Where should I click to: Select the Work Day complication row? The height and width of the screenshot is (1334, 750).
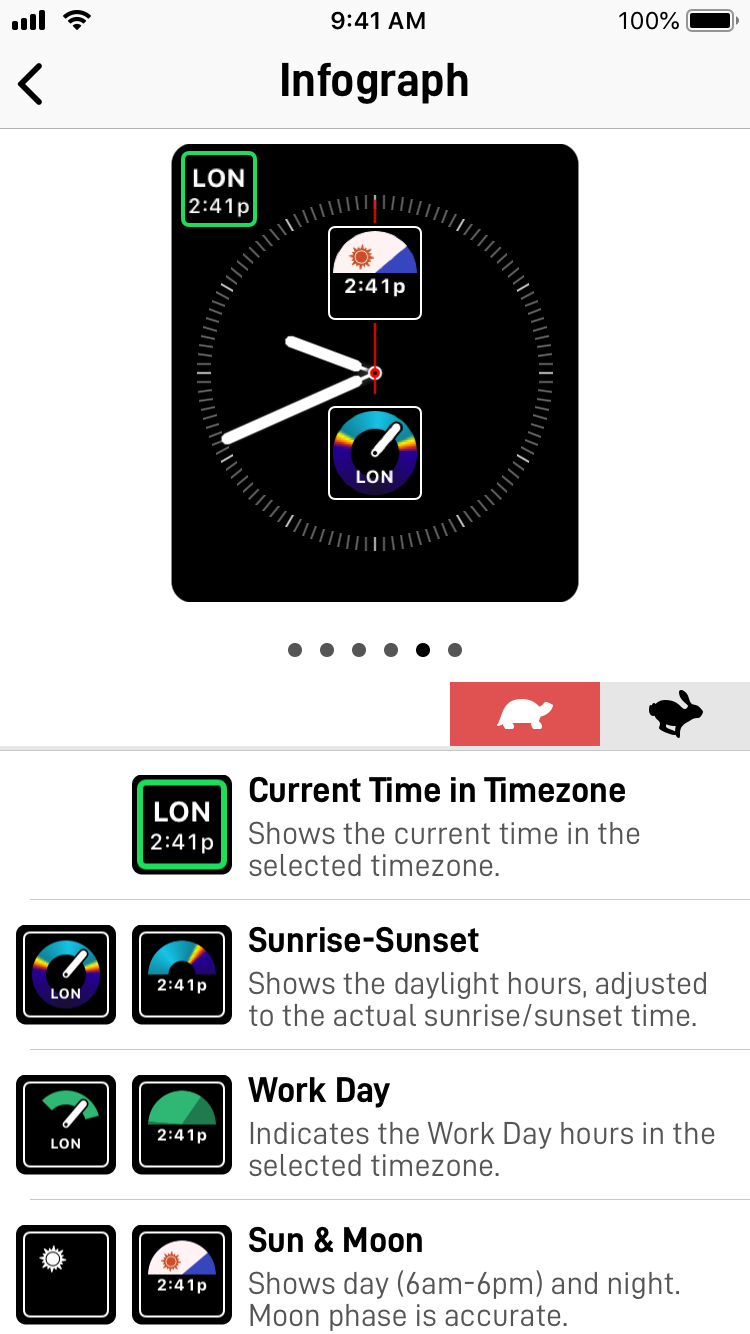click(375, 1126)
